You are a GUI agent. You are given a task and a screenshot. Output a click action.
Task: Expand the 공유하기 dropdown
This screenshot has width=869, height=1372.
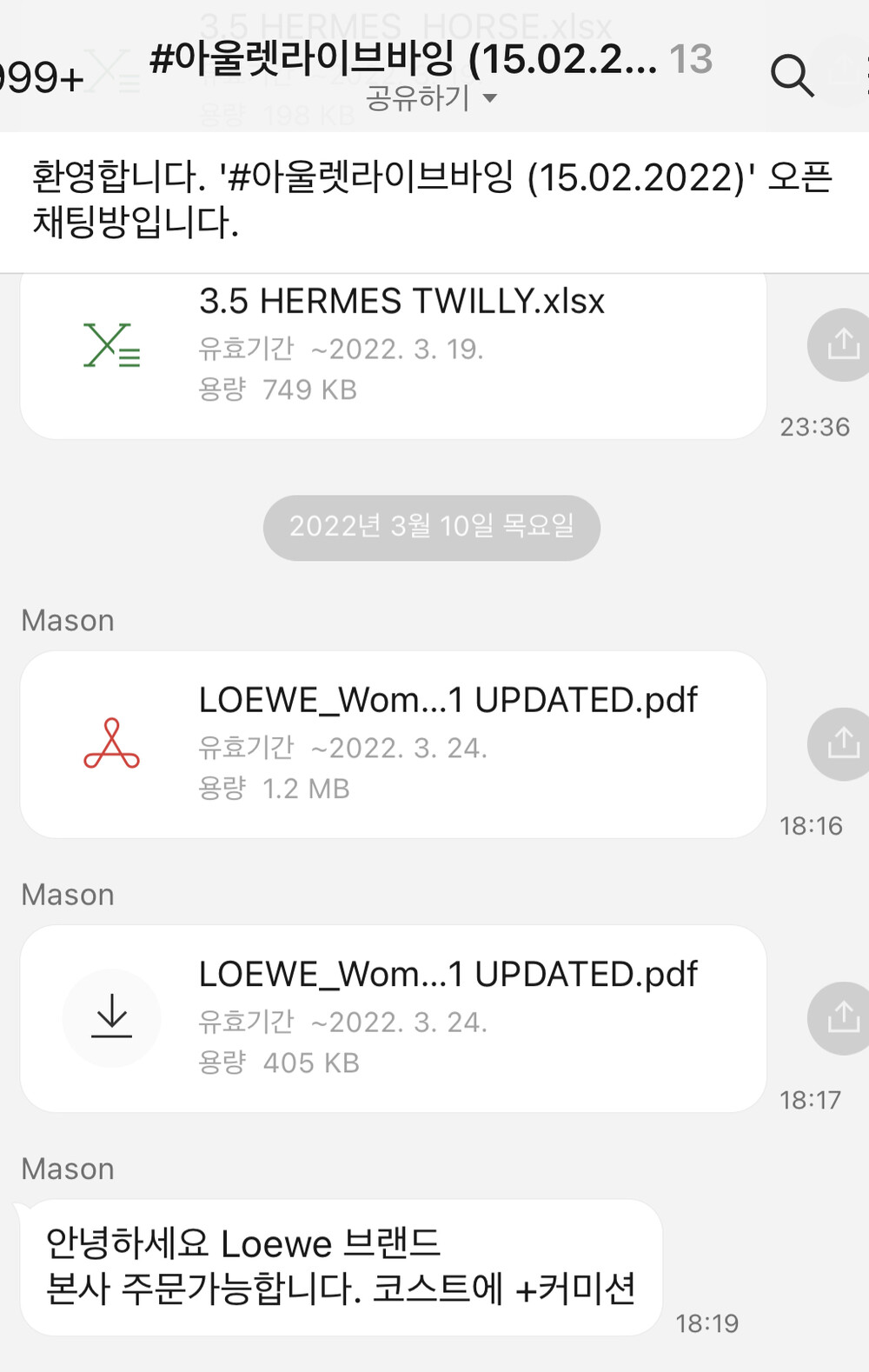point(431,97)
